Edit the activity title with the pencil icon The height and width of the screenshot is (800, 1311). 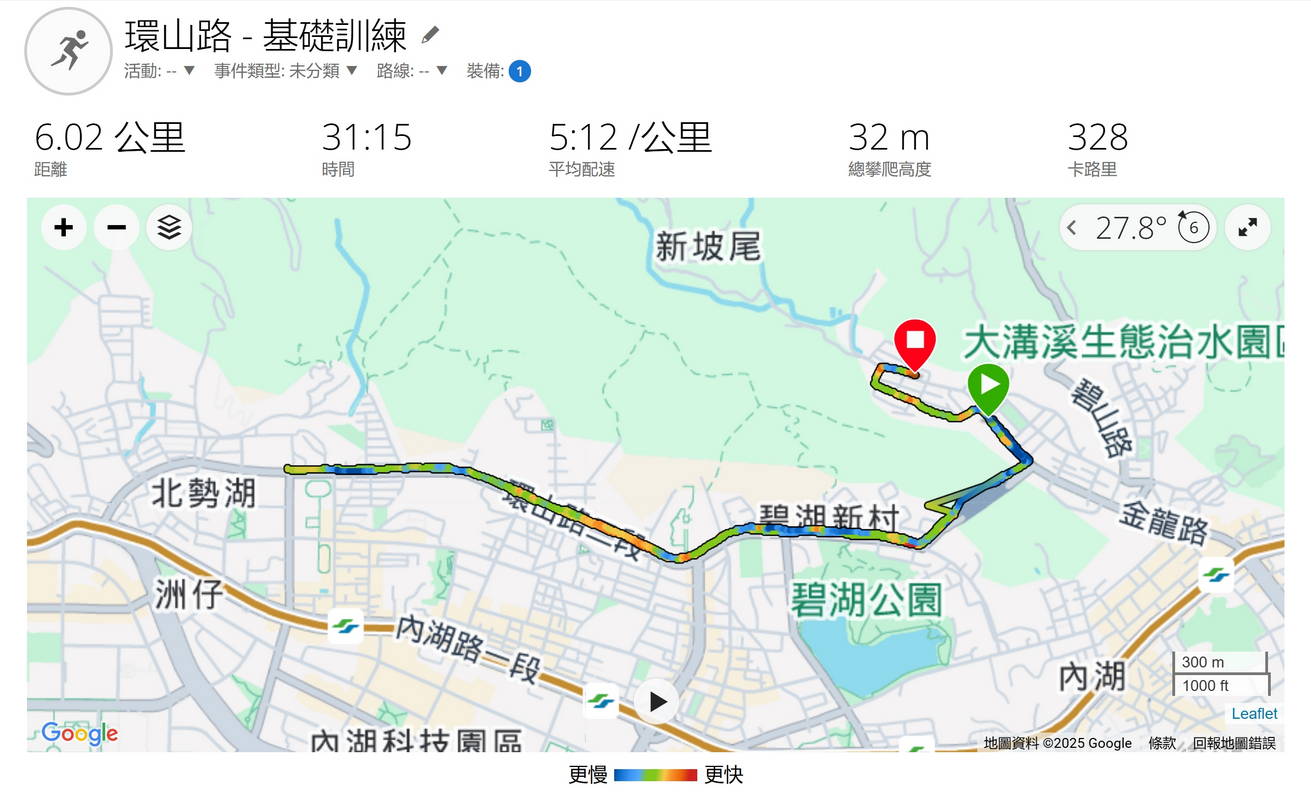coord(430,36)
